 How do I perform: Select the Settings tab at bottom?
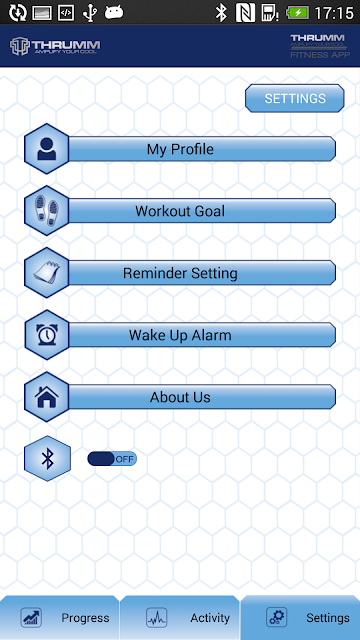300,618
